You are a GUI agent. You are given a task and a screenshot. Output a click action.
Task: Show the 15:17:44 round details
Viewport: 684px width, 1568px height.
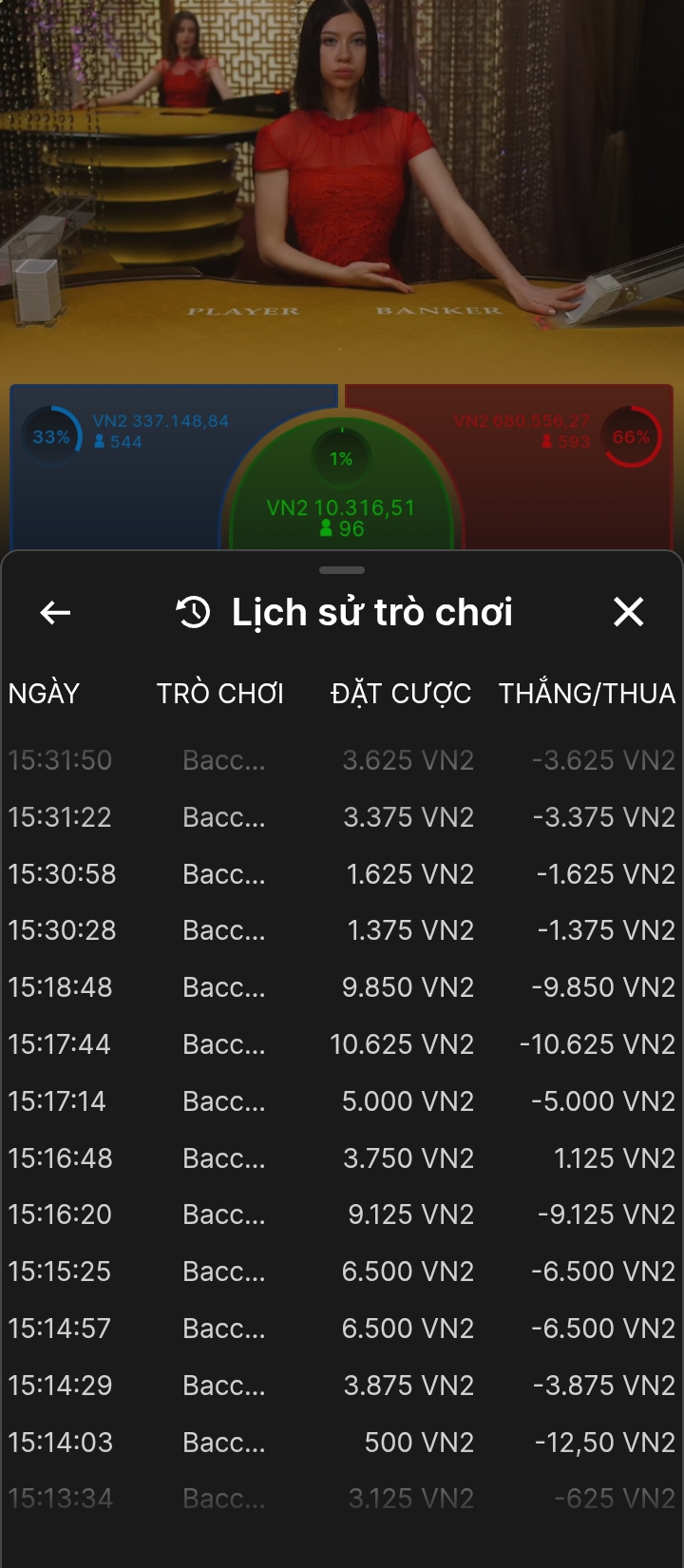tap(342, 1044)
